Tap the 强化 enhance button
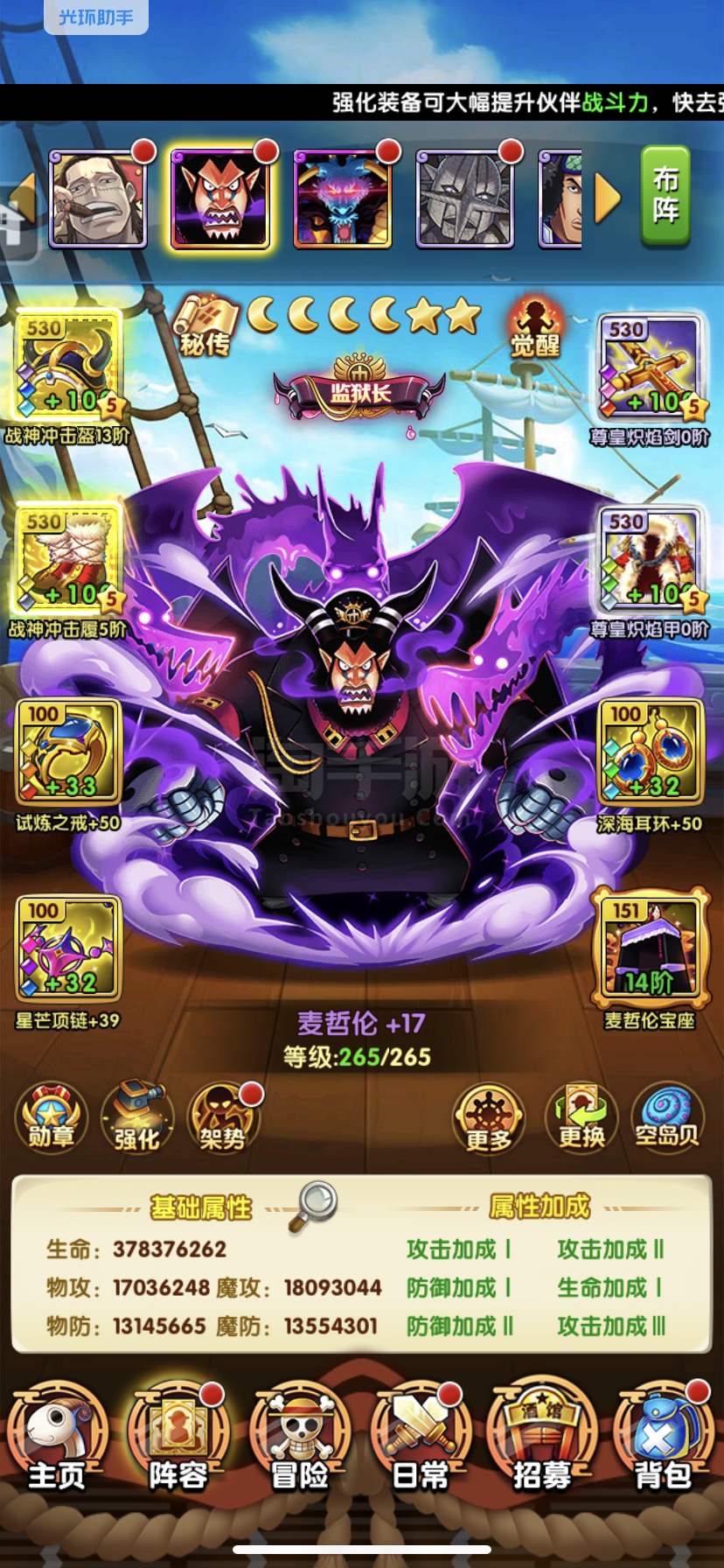 tap(137, 1116)
